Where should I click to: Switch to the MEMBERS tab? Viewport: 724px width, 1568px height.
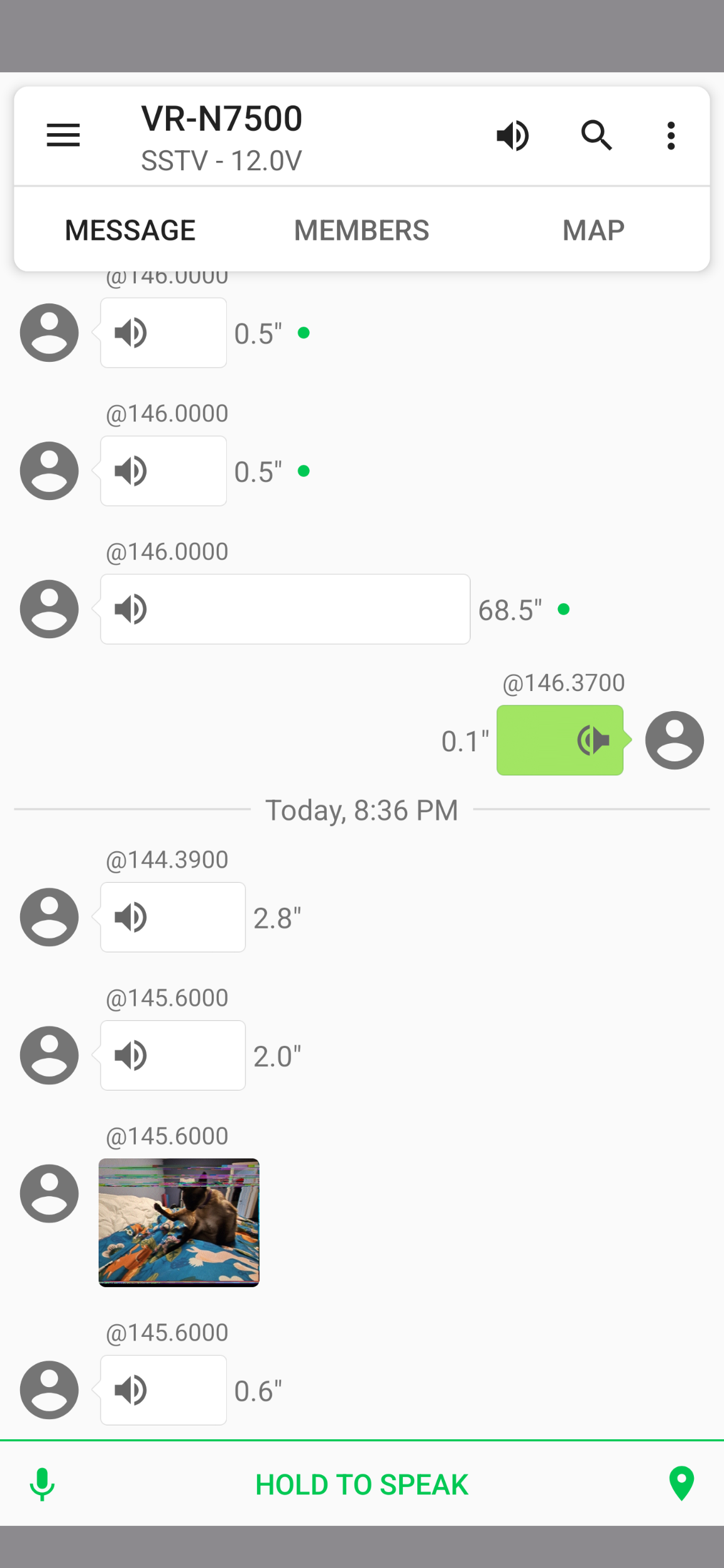coord(361,229)
